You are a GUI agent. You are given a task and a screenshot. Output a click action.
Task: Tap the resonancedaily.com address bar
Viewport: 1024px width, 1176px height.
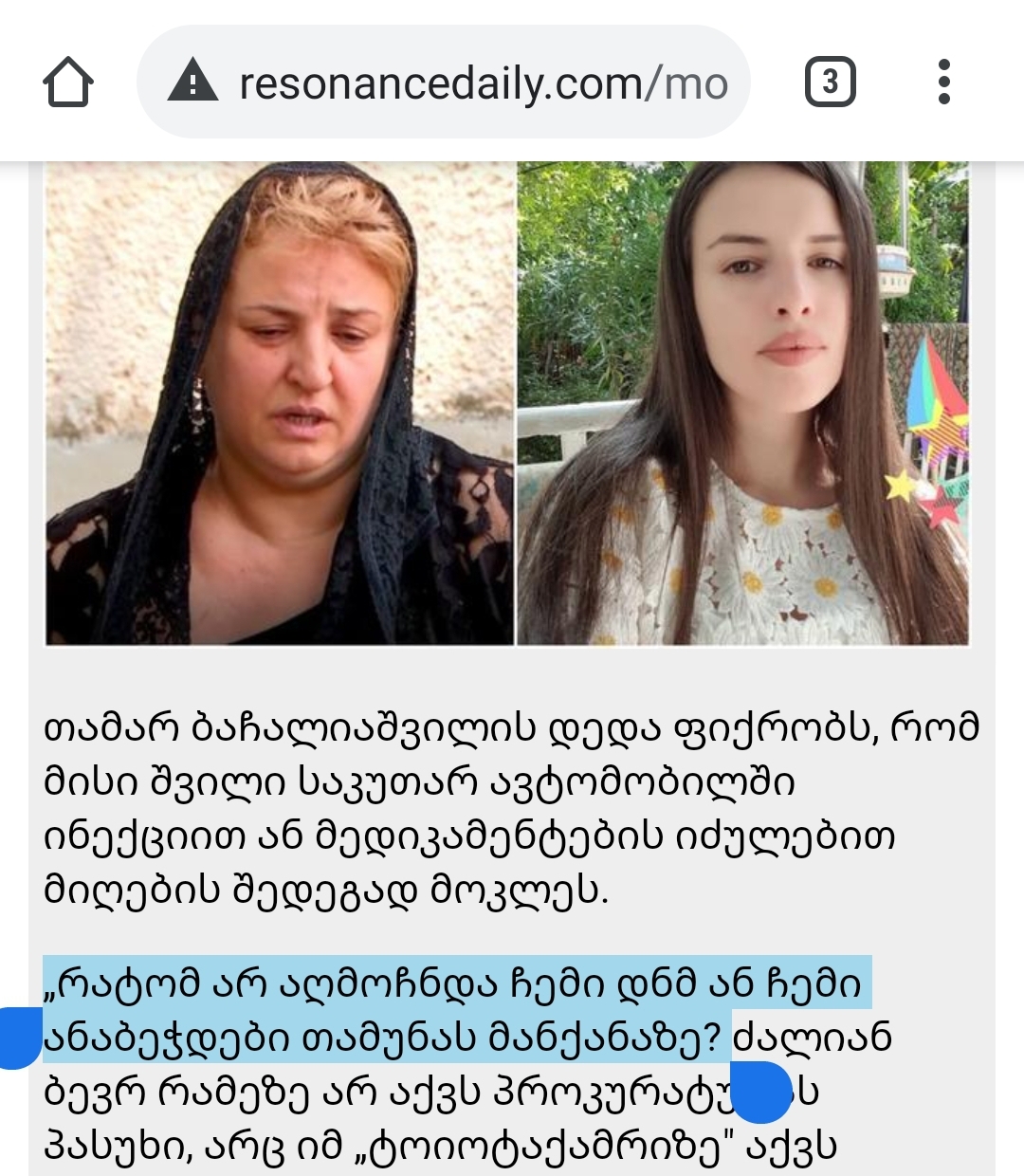pyautogui.click(x=482, y=83)
